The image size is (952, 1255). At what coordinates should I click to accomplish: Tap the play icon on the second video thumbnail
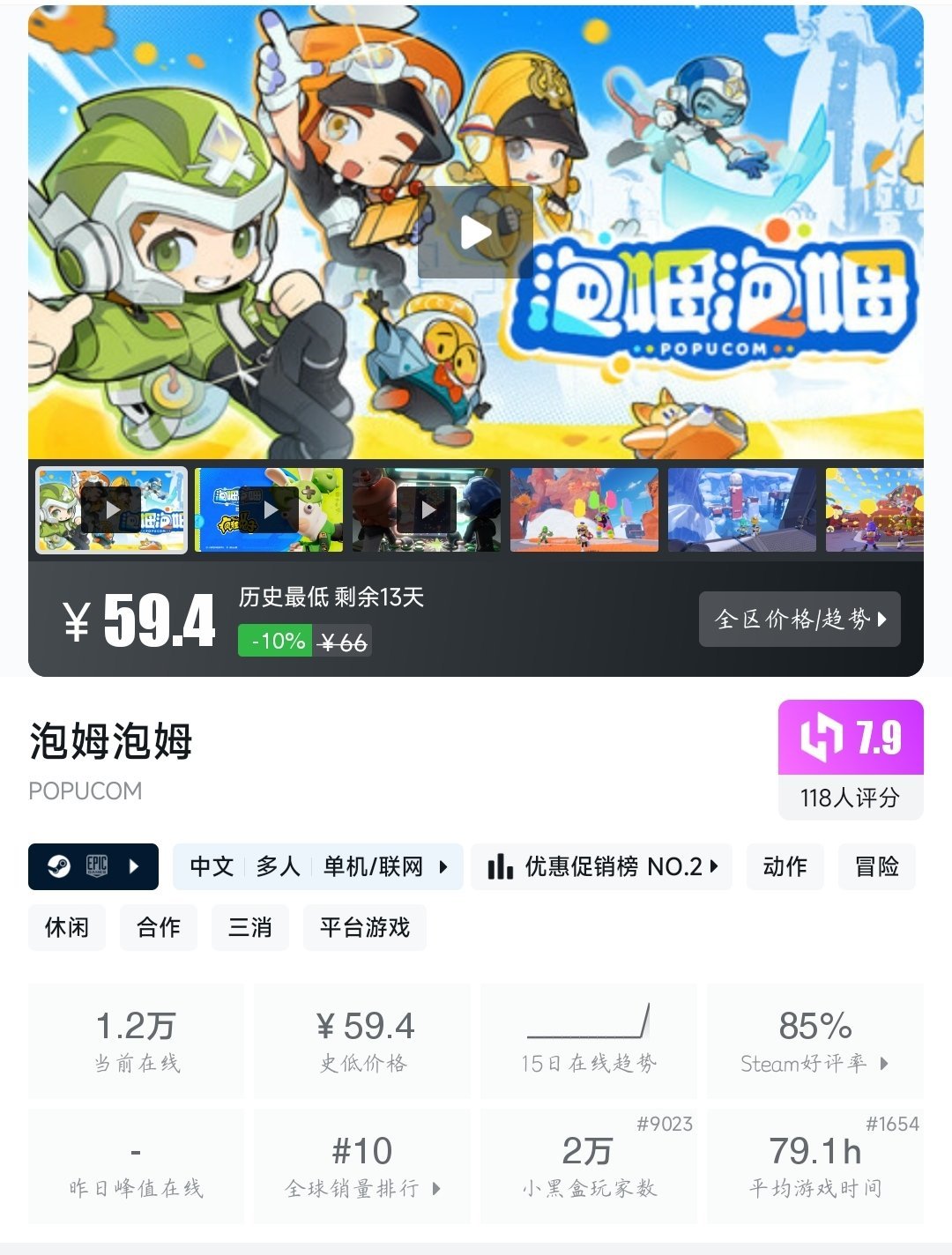(x=271, y=511)
